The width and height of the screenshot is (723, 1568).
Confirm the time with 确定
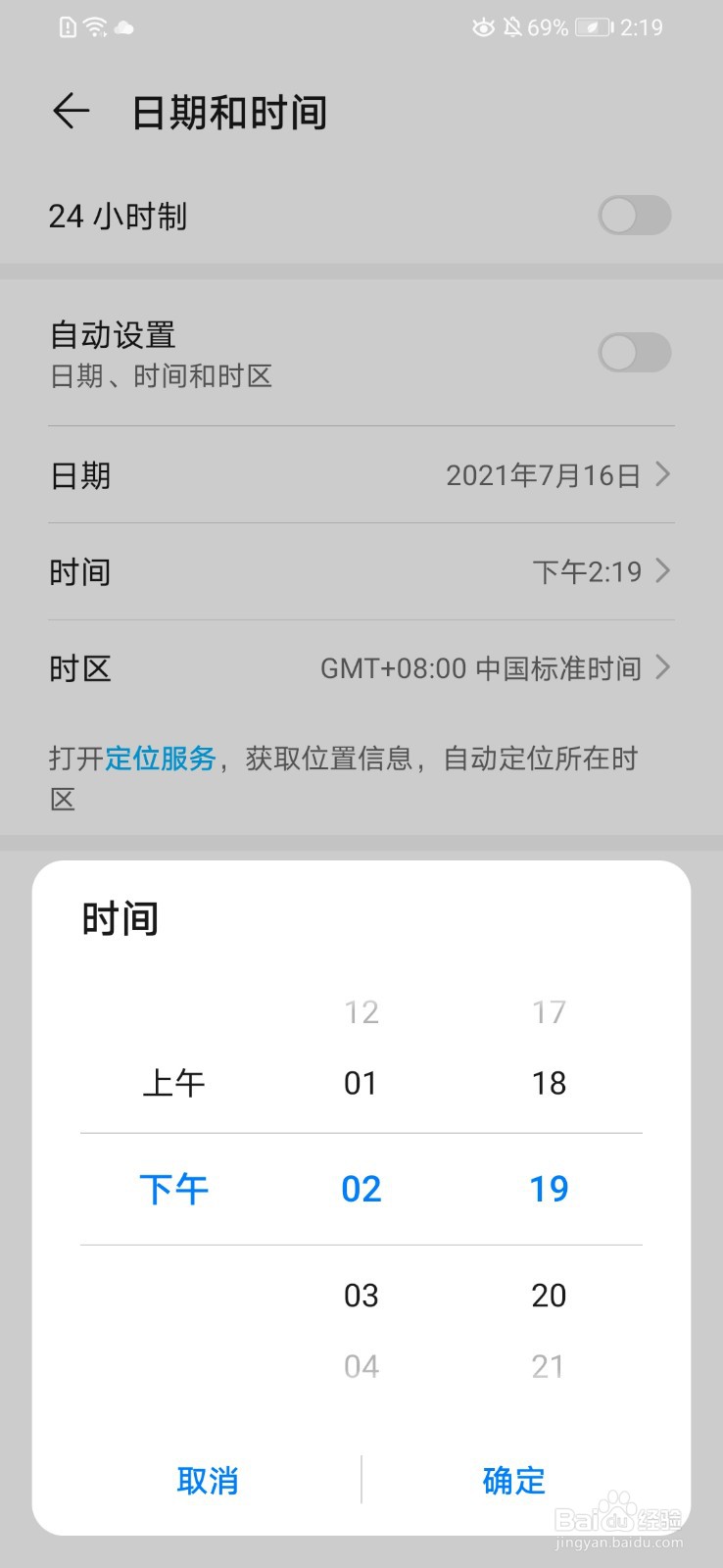(512, 1481)
